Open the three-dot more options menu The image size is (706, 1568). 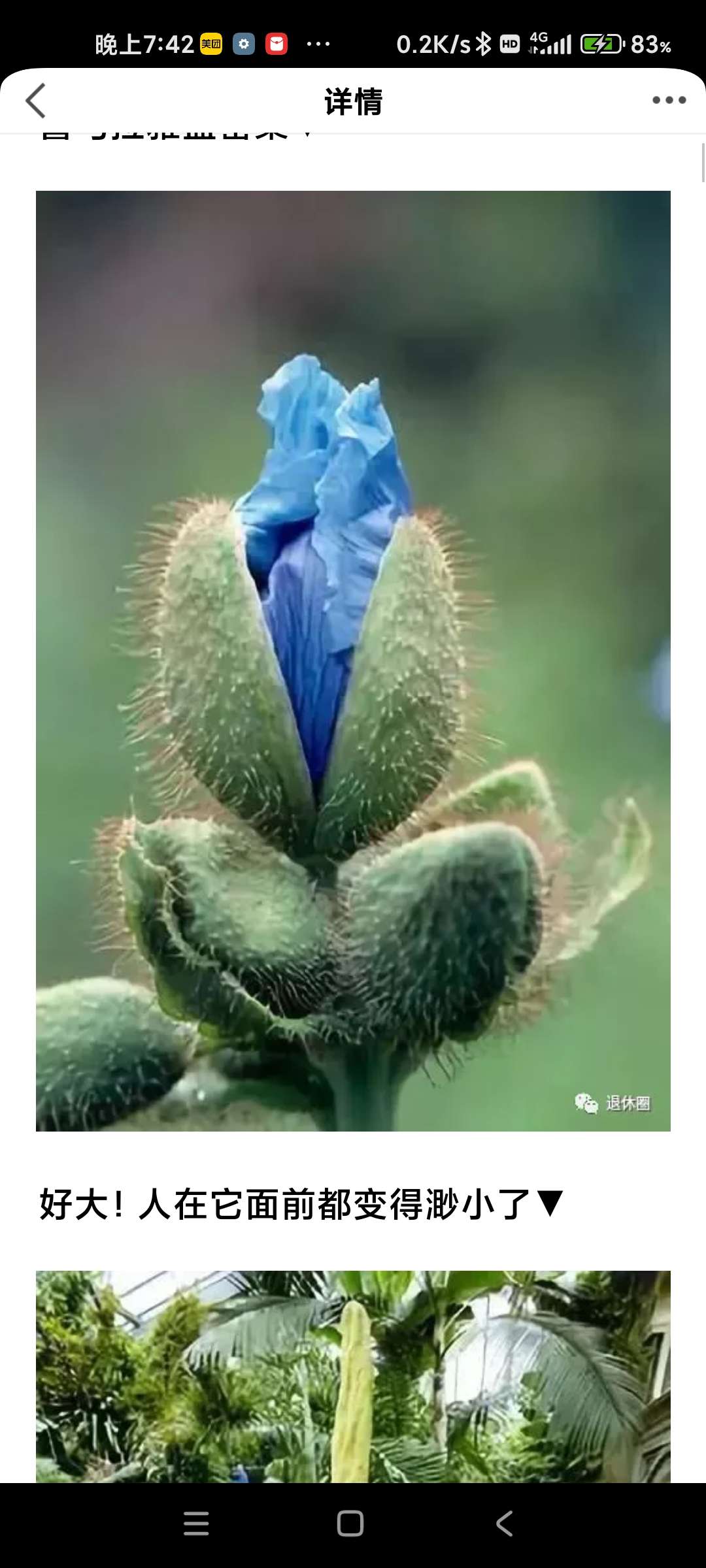(669, 100)
